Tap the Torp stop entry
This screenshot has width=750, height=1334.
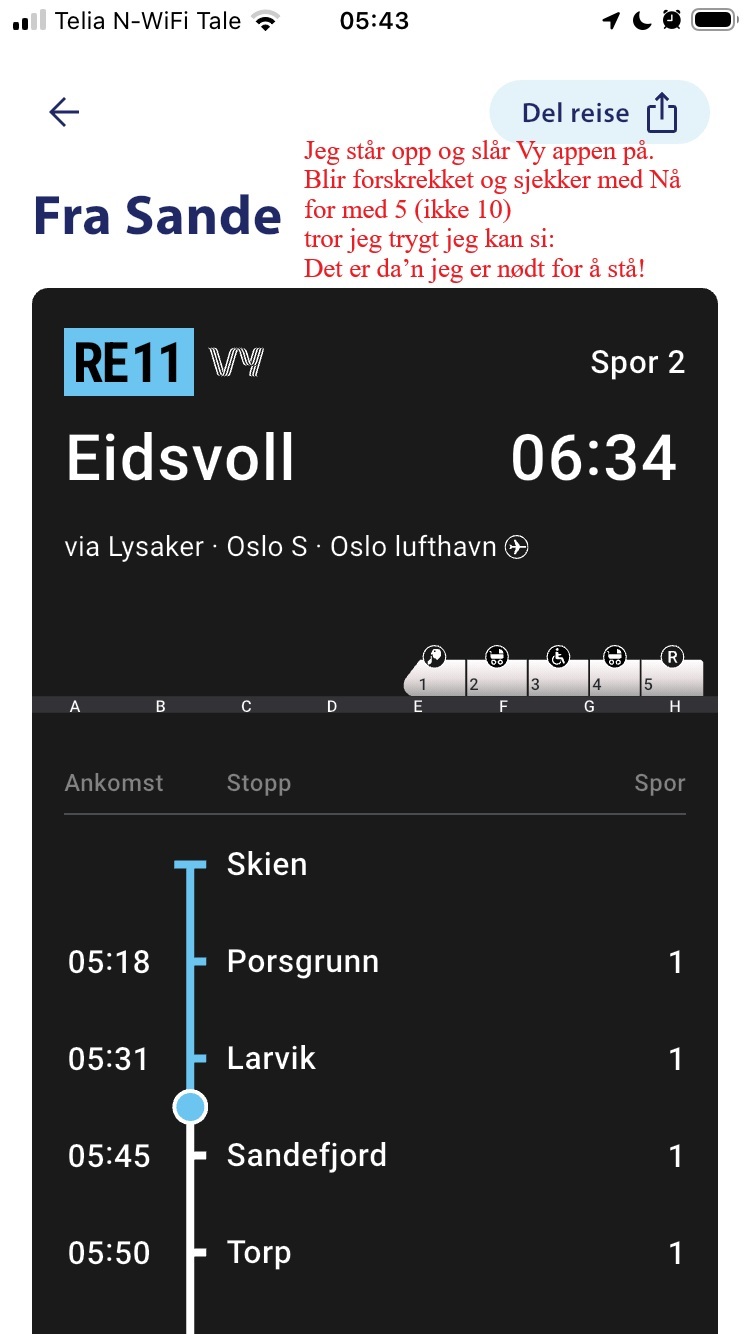click(258, 1252)
